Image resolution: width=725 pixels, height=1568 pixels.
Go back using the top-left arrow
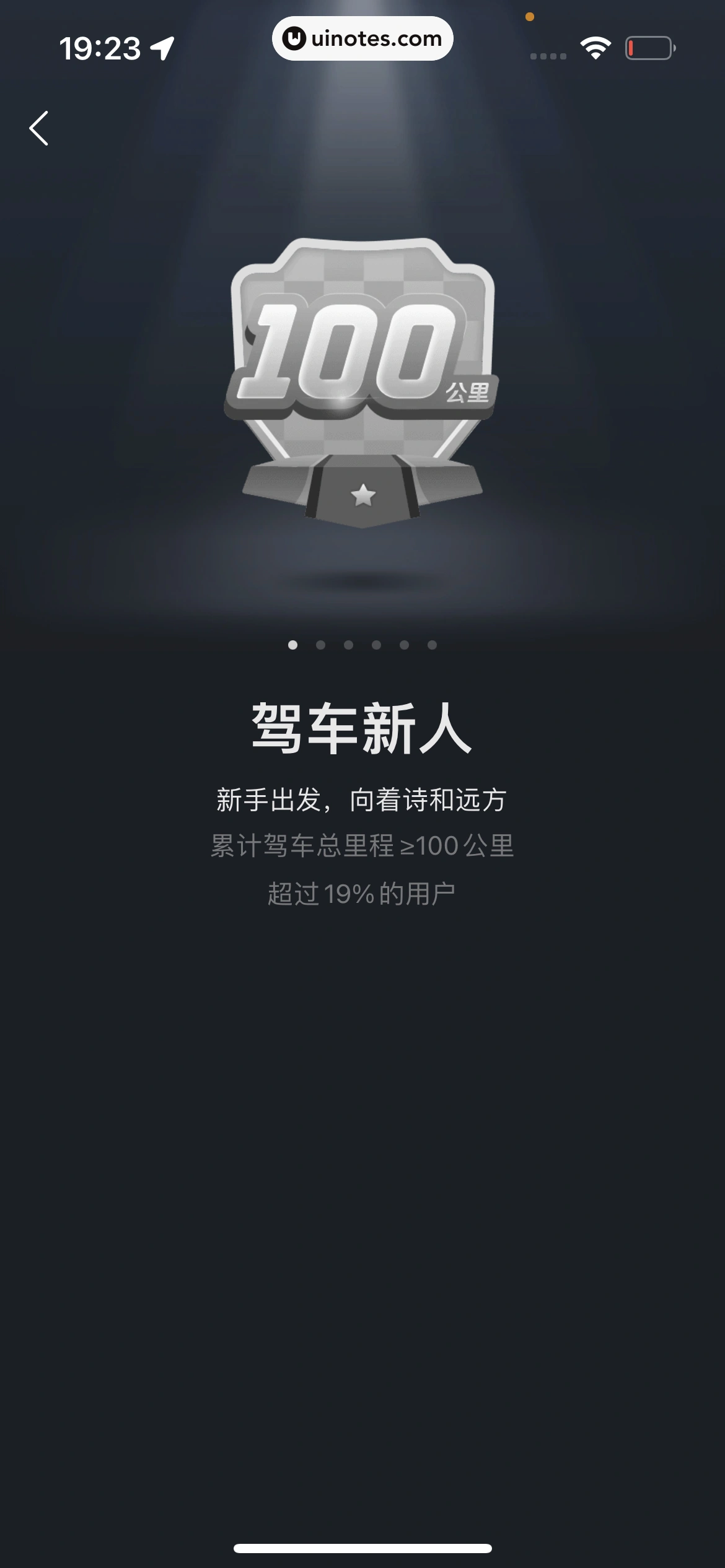coord(39,128)
